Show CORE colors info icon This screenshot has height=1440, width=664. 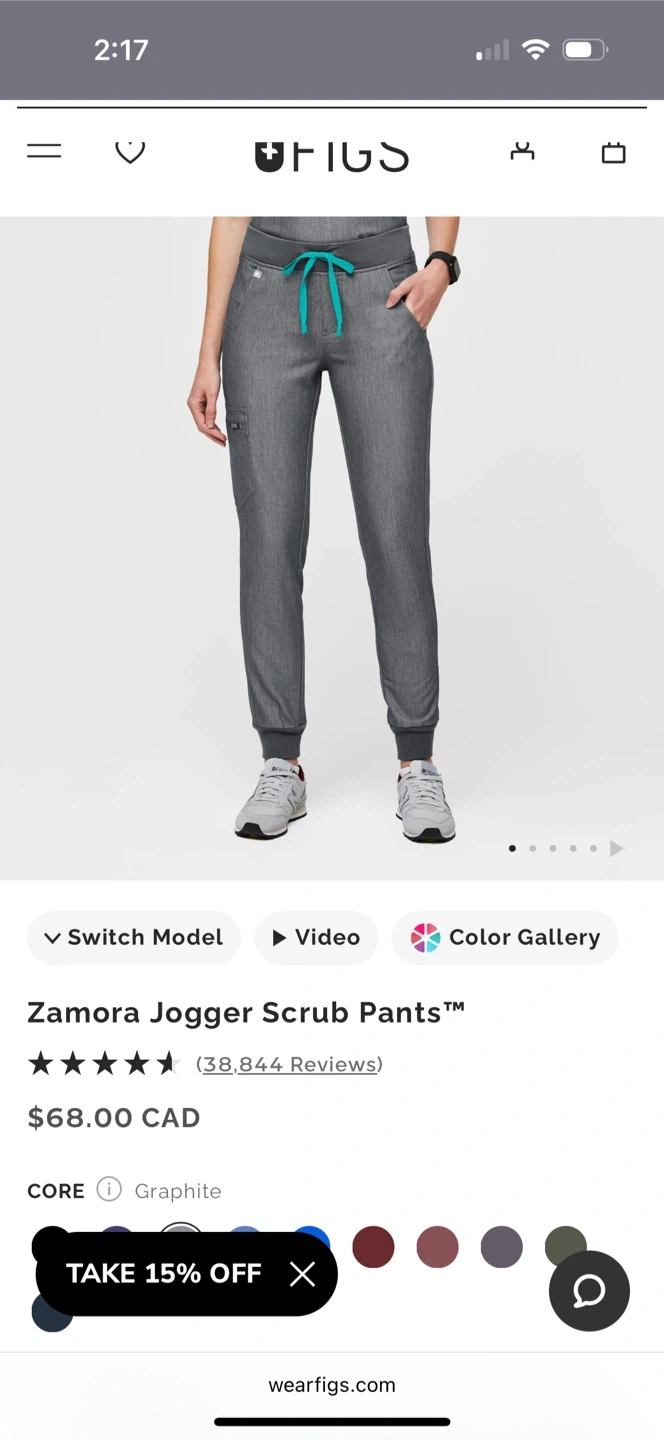(x=109, y=1190)
